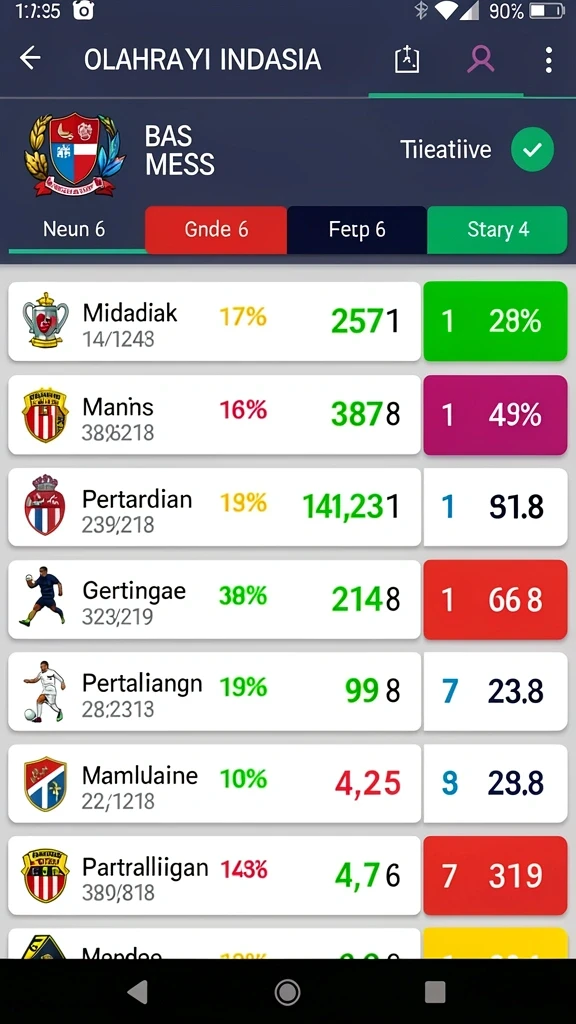The image size is (576, 1024).
Task: Open the Pertaliangn row
Action: pos(214,691)
